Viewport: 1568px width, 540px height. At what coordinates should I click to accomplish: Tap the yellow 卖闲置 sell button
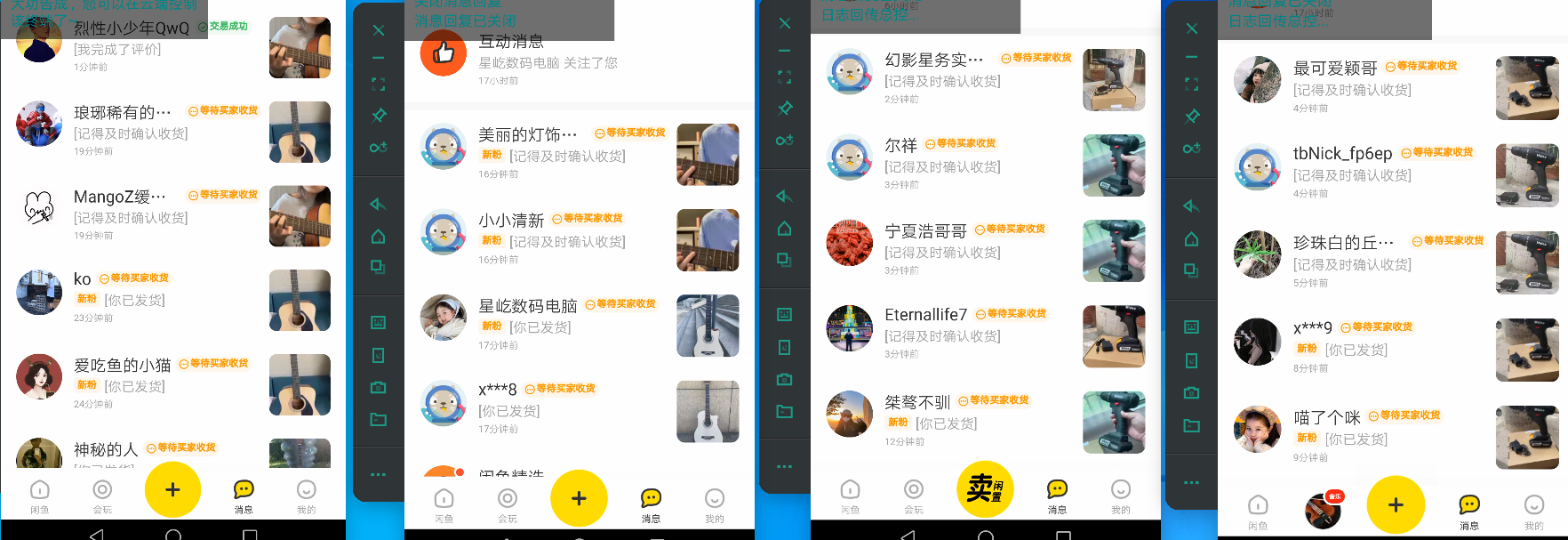[x=984, y=489]
